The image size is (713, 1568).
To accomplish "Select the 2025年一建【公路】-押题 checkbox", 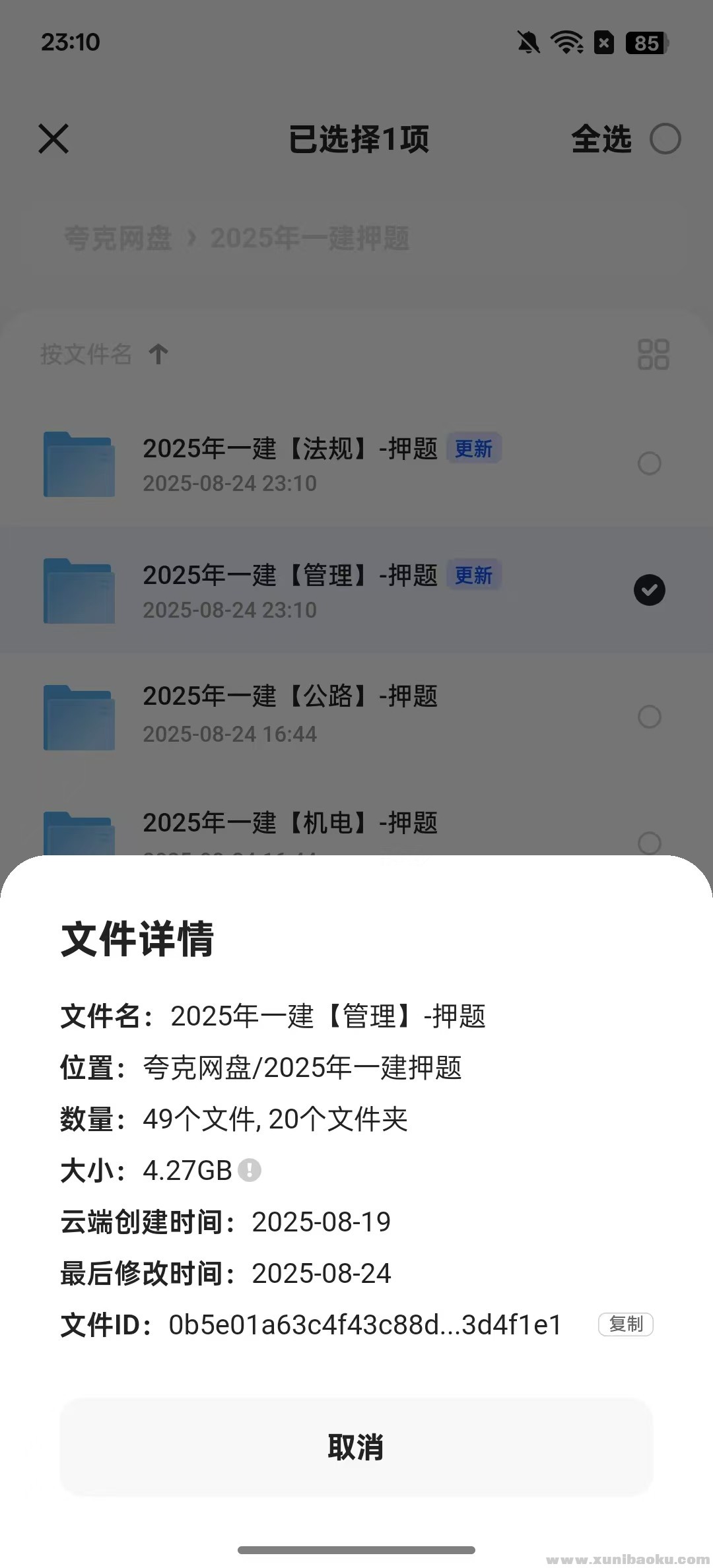I will [x=651, y=717].
